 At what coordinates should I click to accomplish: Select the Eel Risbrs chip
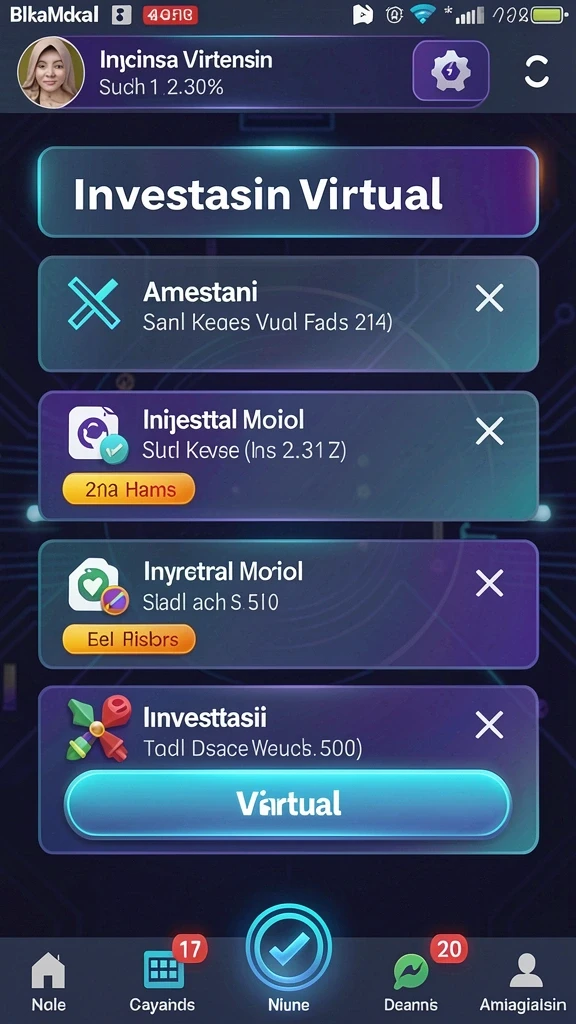(129, 639)
